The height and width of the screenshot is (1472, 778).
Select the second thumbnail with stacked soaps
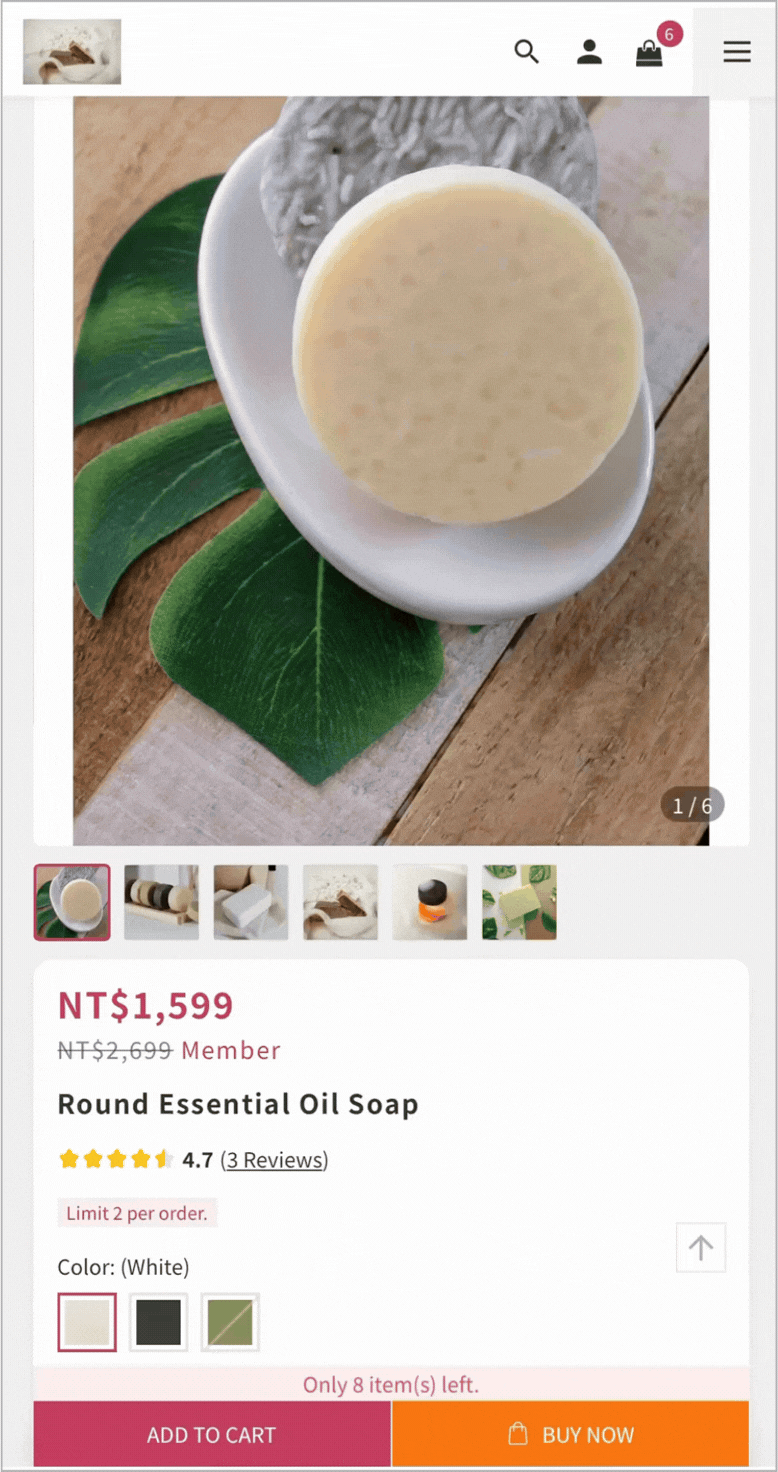point(161,902)
